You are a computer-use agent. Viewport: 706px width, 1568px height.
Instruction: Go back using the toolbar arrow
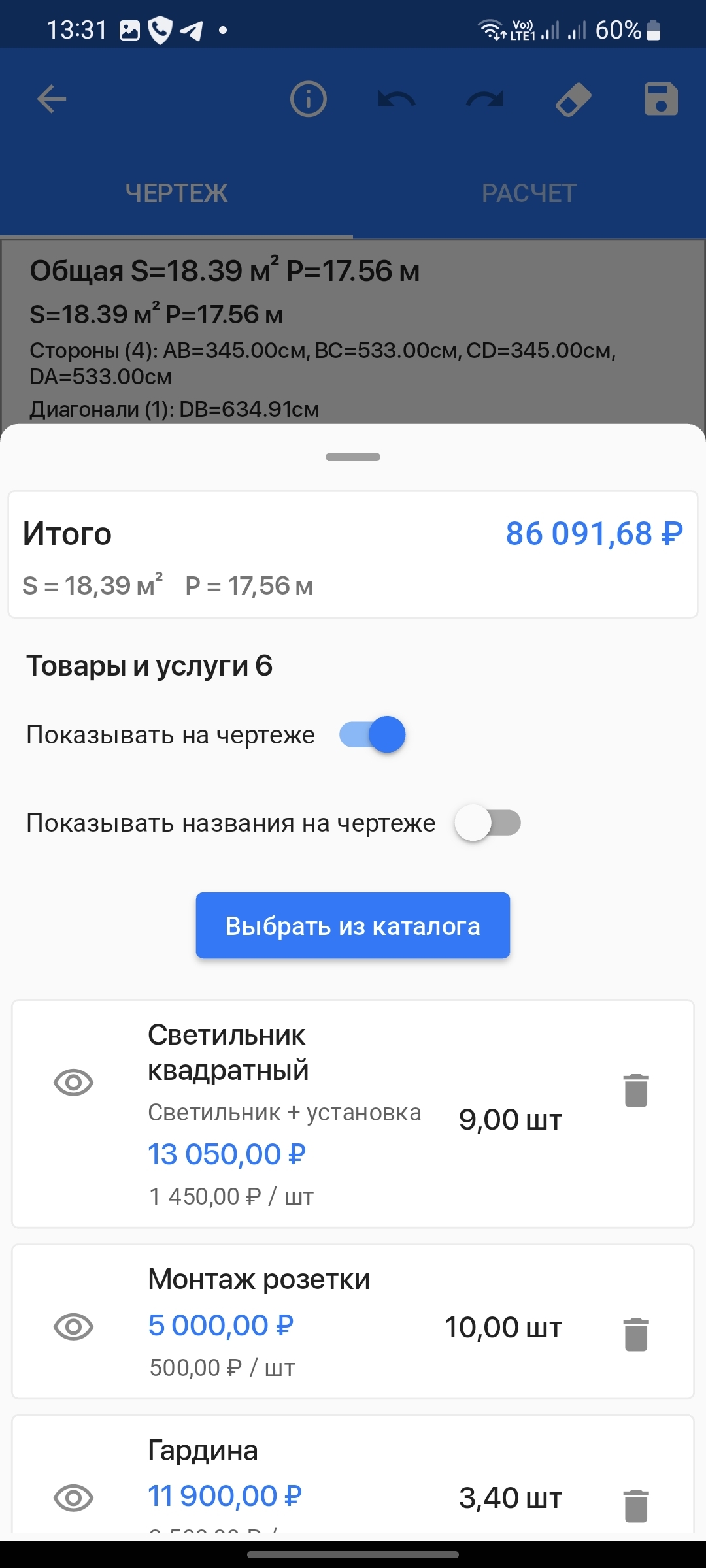click(52, 99)
